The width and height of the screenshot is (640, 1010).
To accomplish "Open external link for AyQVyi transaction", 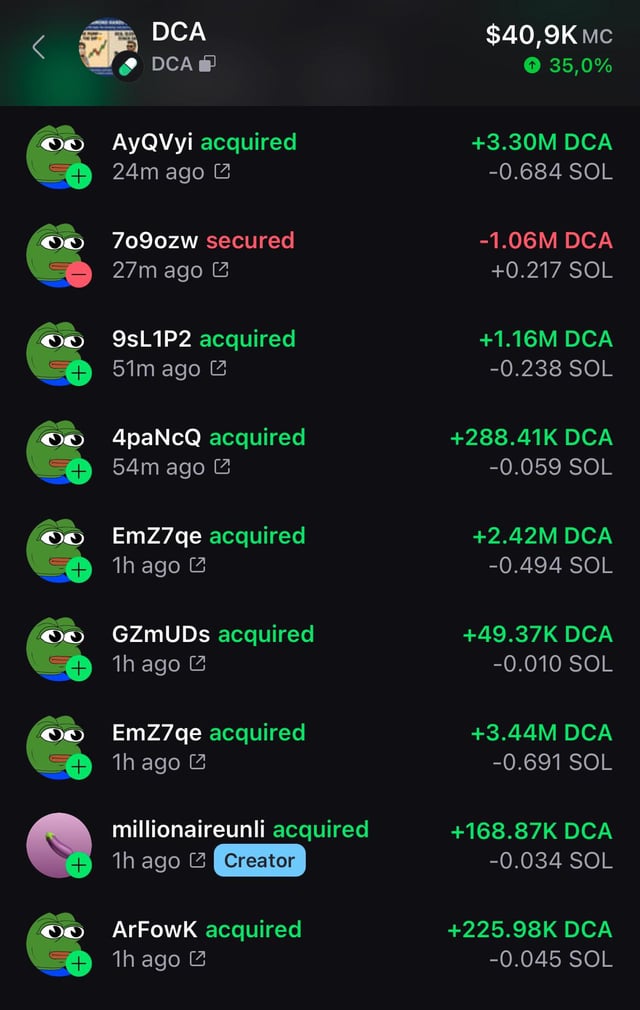I will point(223,172).
